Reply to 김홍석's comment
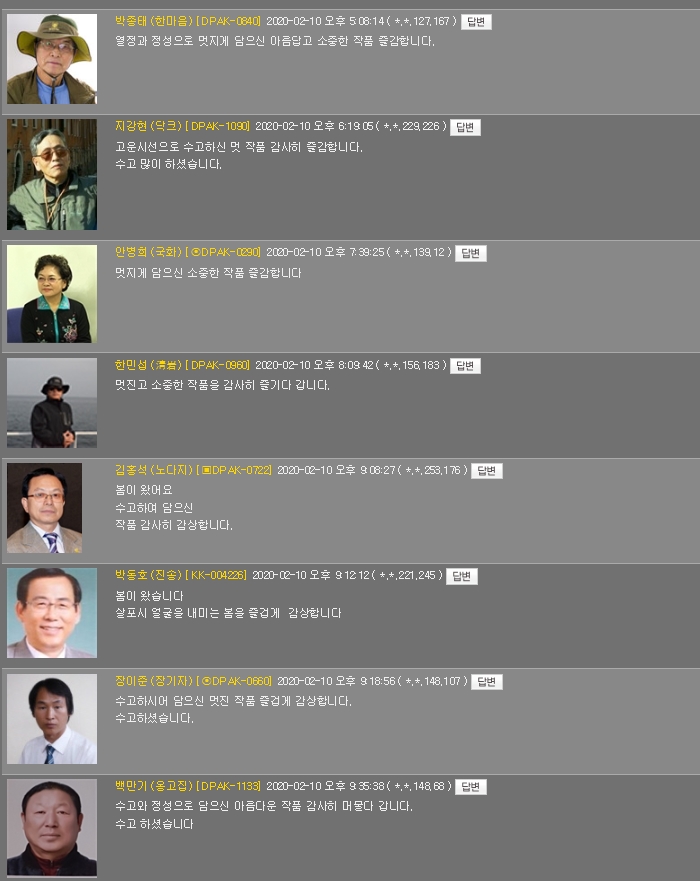 point(487,471)
